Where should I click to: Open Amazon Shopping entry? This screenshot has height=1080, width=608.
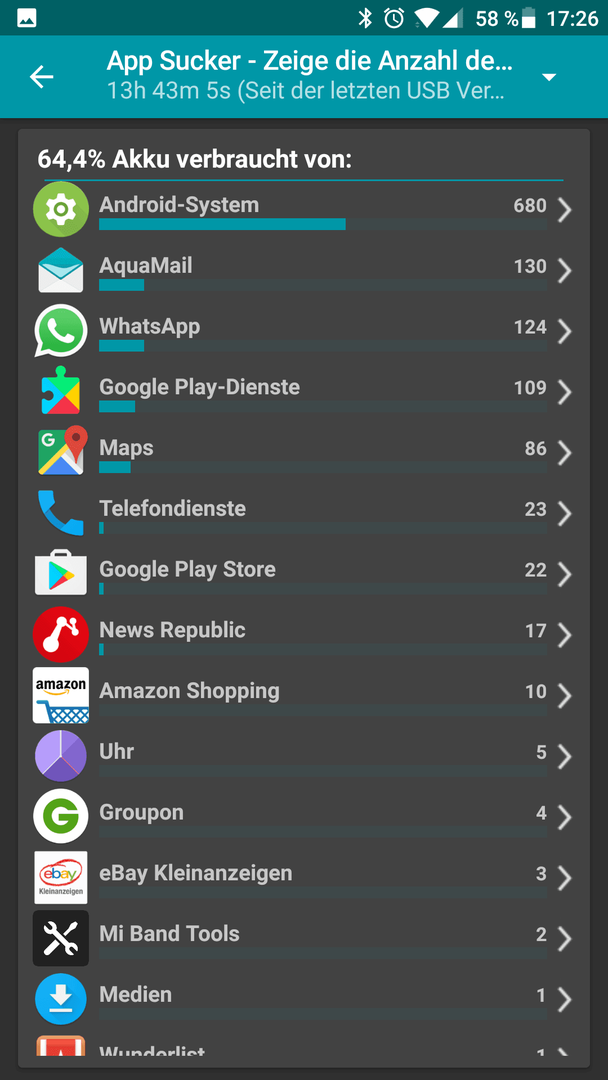[304, 694]
